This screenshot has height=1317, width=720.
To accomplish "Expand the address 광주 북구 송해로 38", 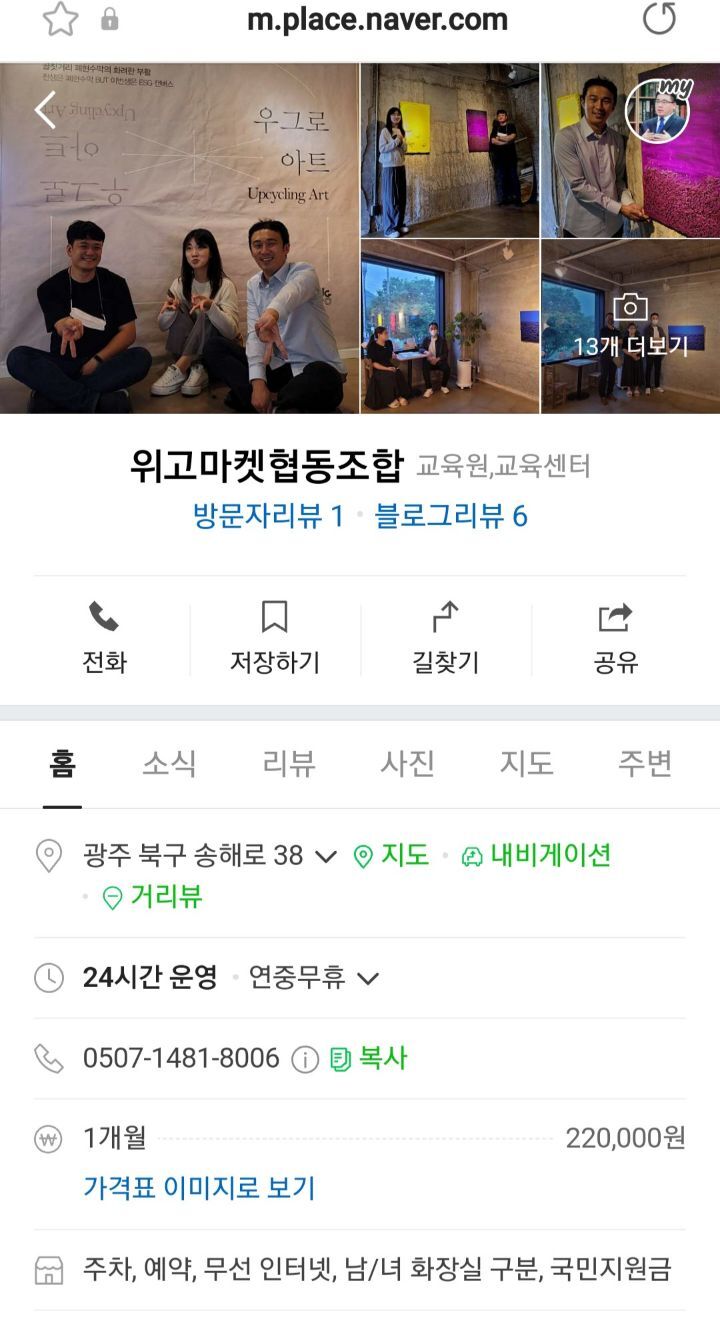I will pyautogui.click(x=326, y=856).
